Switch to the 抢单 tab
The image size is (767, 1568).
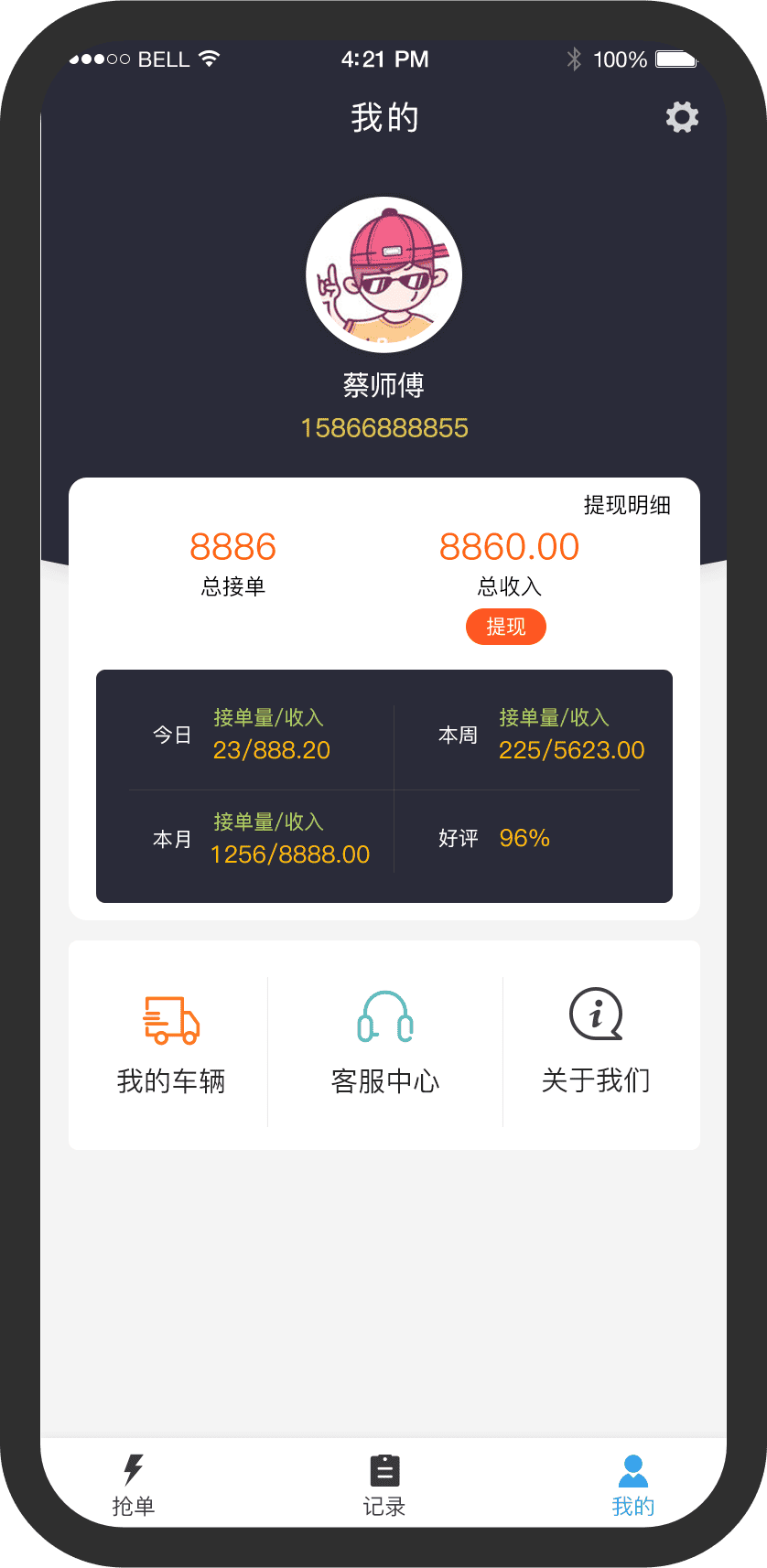(134, 1486)
